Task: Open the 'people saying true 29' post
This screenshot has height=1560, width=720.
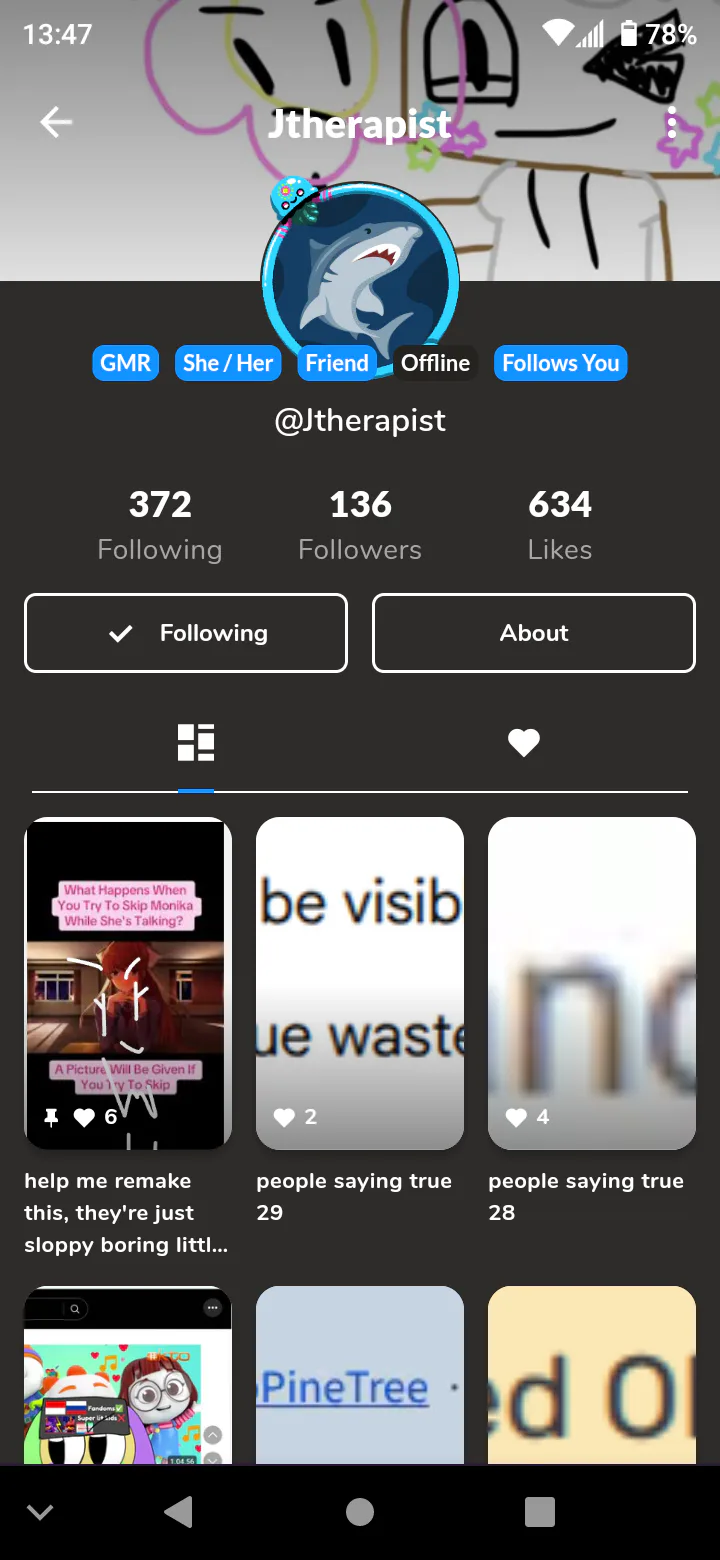Action: click(x=360, y=983)
